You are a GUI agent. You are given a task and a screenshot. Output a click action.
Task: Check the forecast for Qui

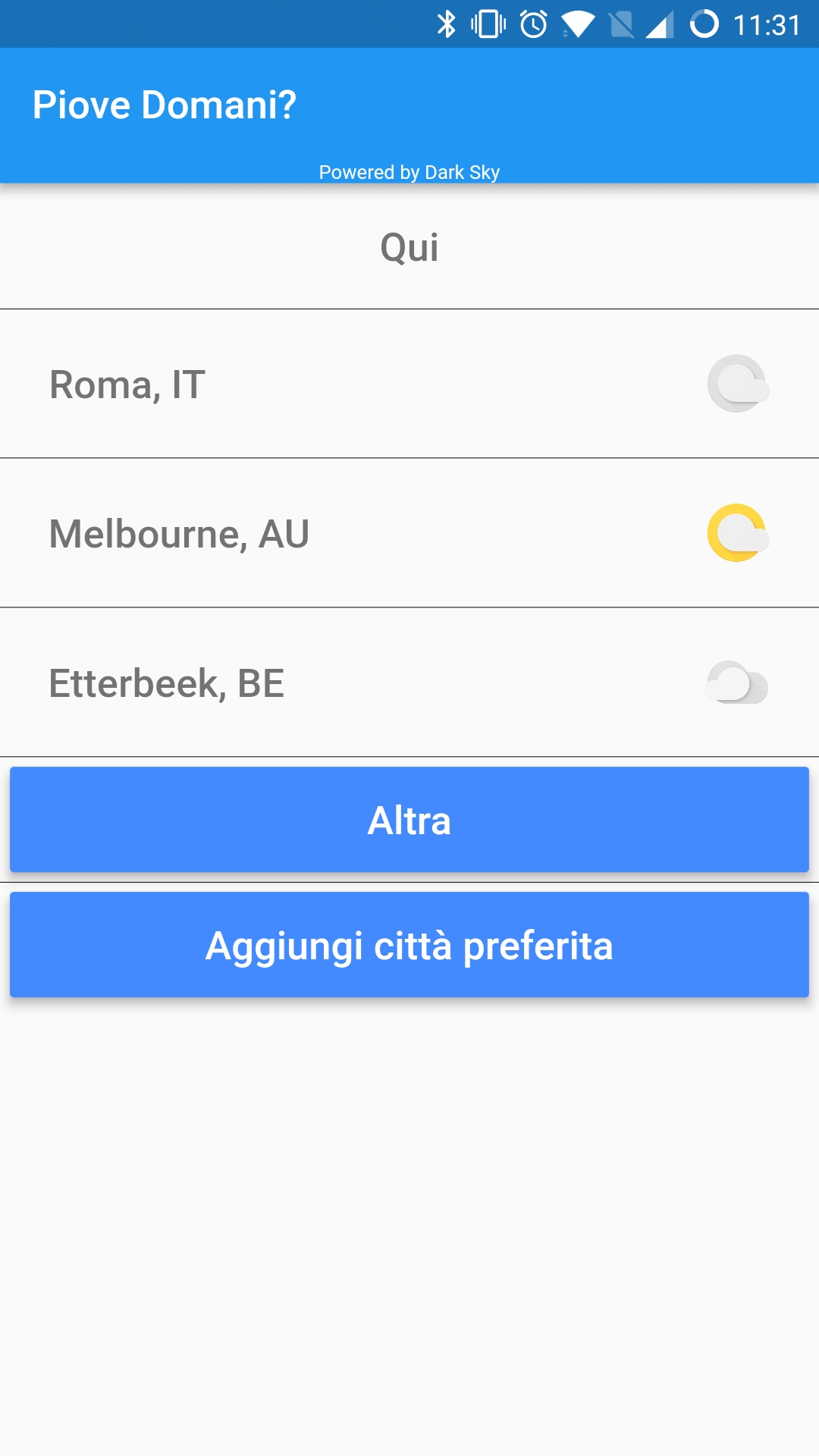(x=409, y=247)
